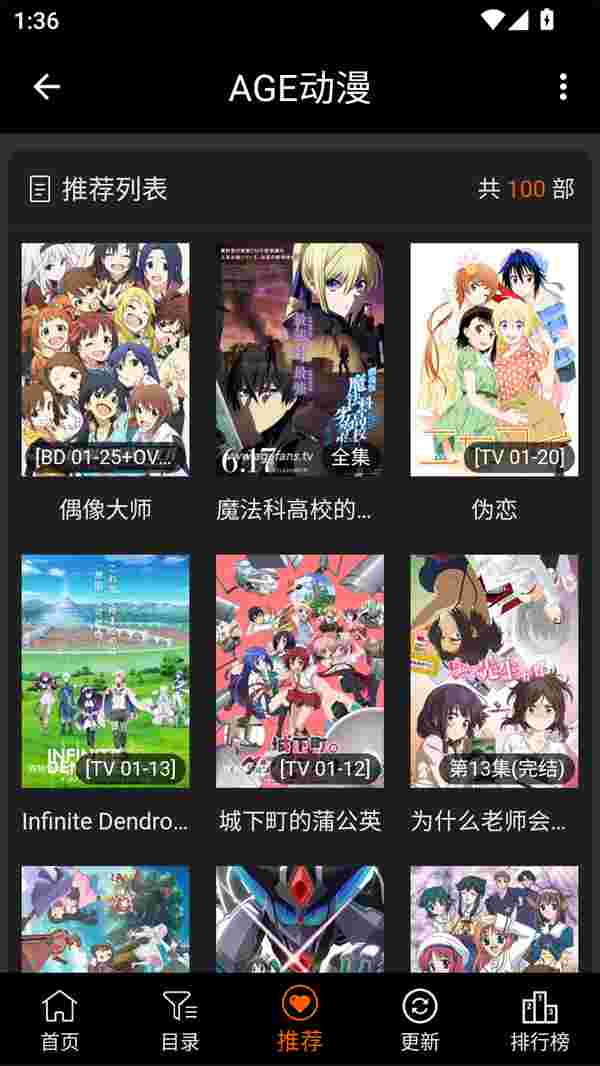Switch to the 首页 tab
The image size is (600, 1066).
(60, 1020)
